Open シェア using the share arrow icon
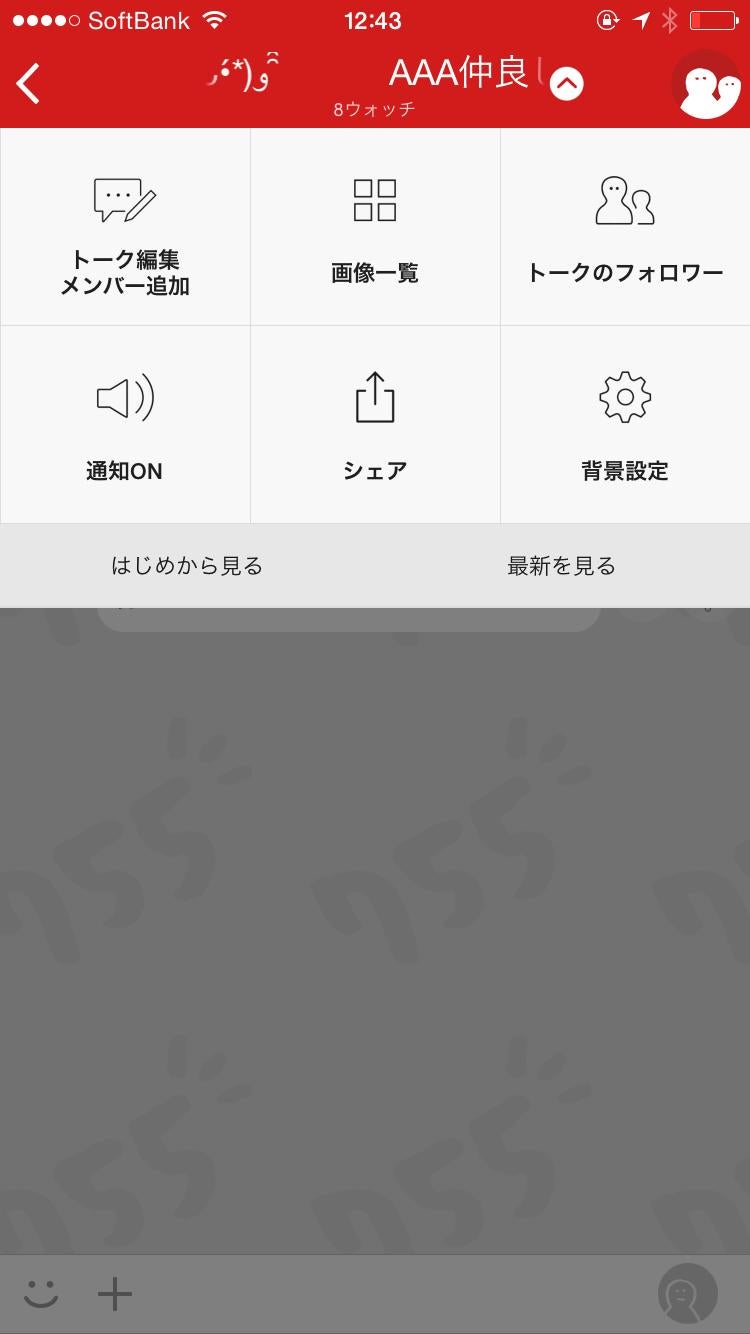750x1334 pixels. click(374, 396)
